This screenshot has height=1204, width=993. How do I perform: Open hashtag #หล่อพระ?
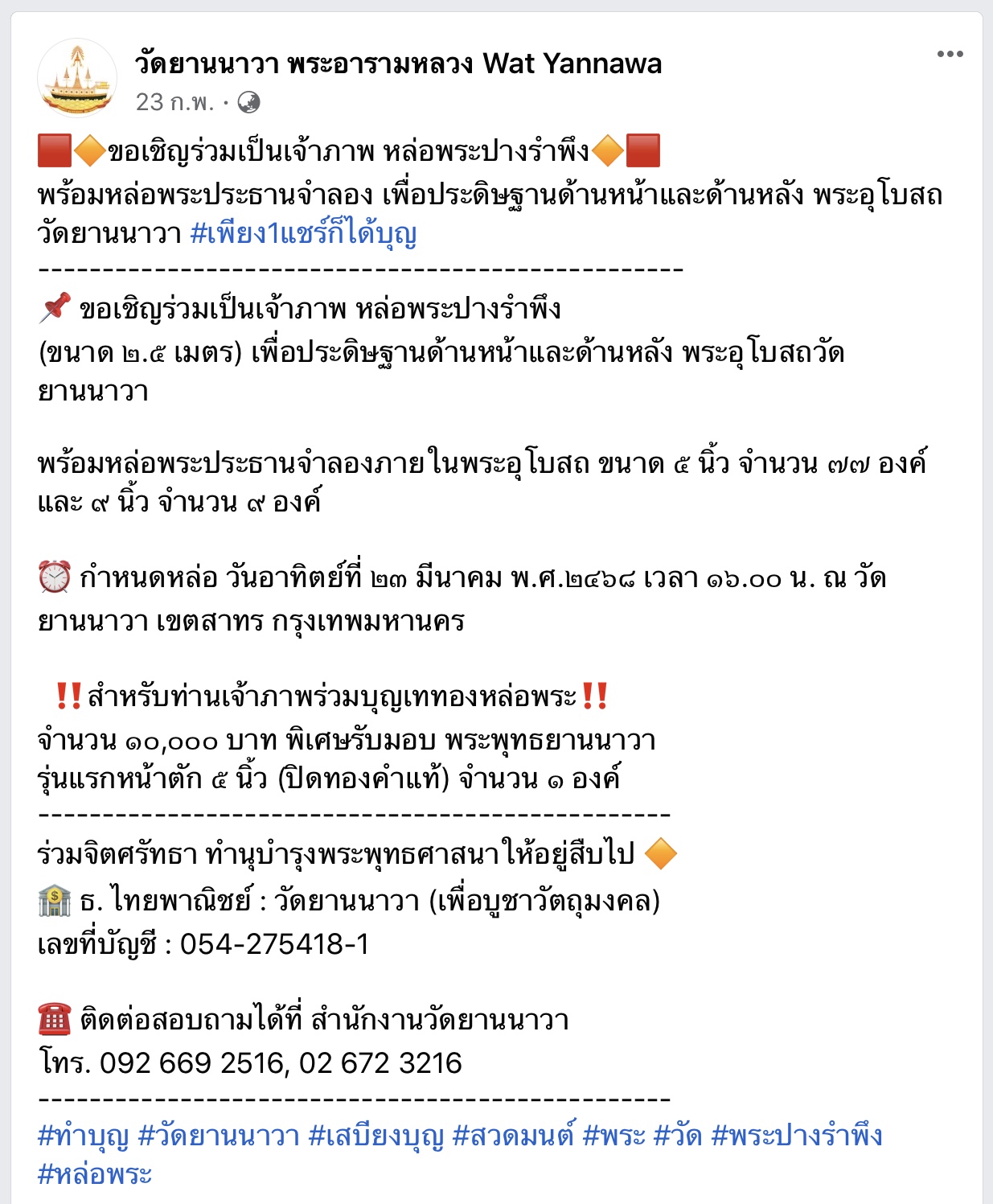[95, 1174]
